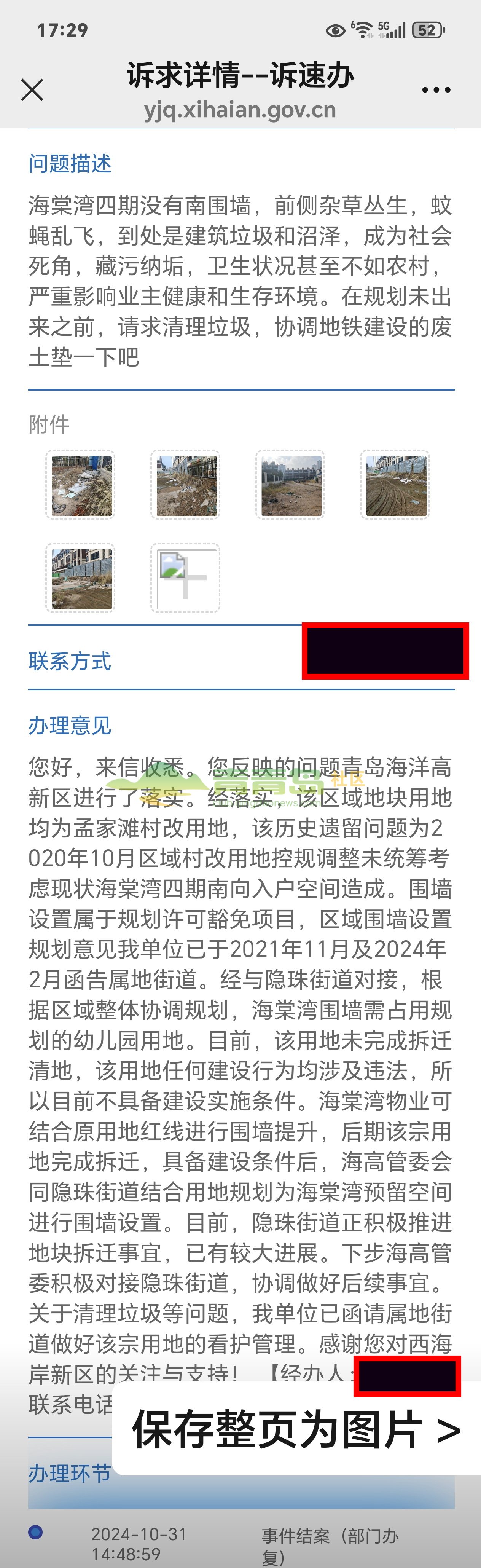
Task: Enlarge the fourth attachment photo
Action: pyautogui.click(x=396, y=485)
